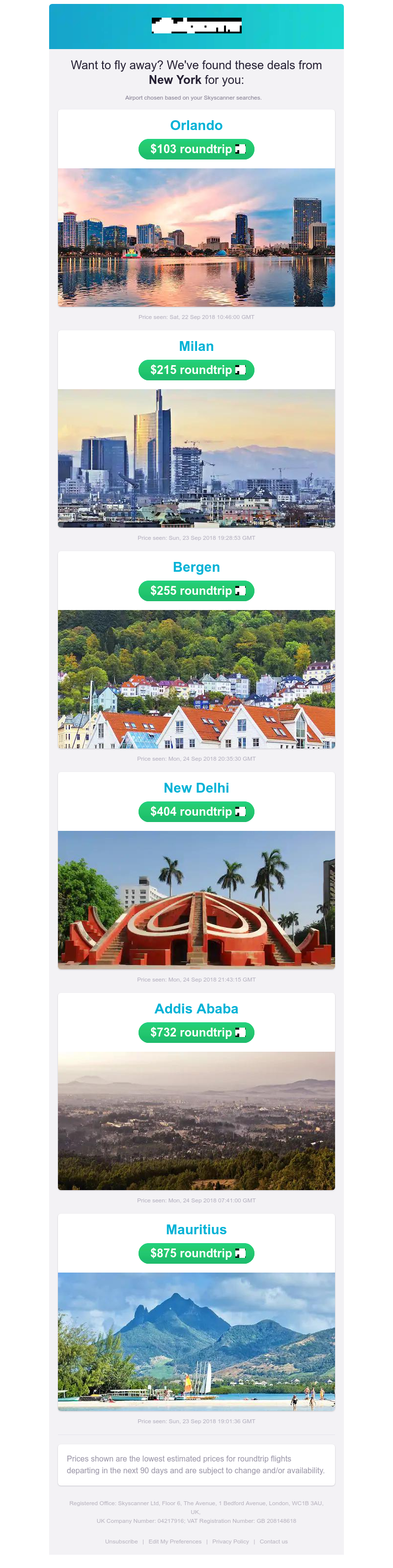393x1568 pixels.
Task: Select the $215 roundtrip Milan button
Action: (x=196, y=370)
